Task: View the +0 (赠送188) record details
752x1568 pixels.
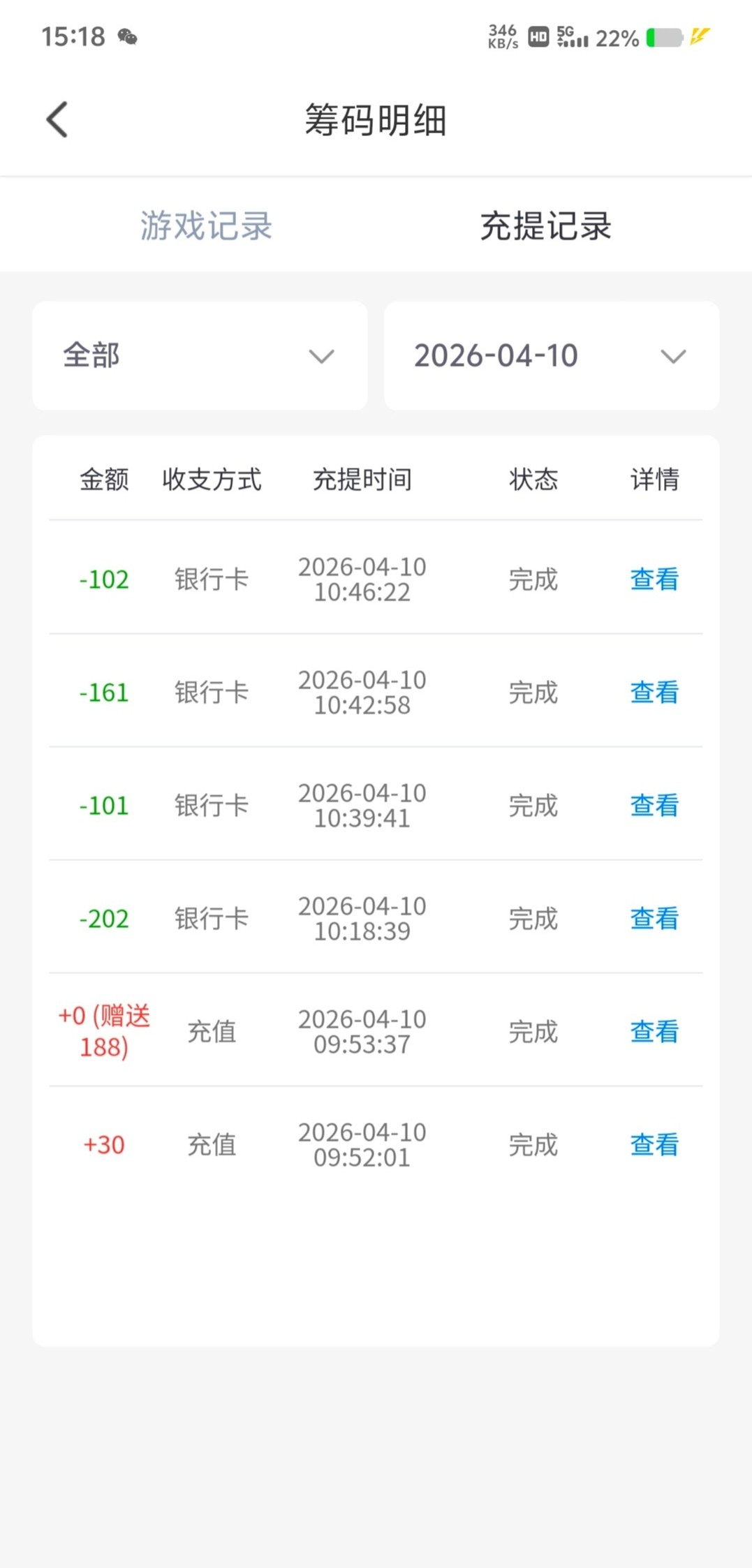Action: pyautogui.click(x=654, y=1032)
